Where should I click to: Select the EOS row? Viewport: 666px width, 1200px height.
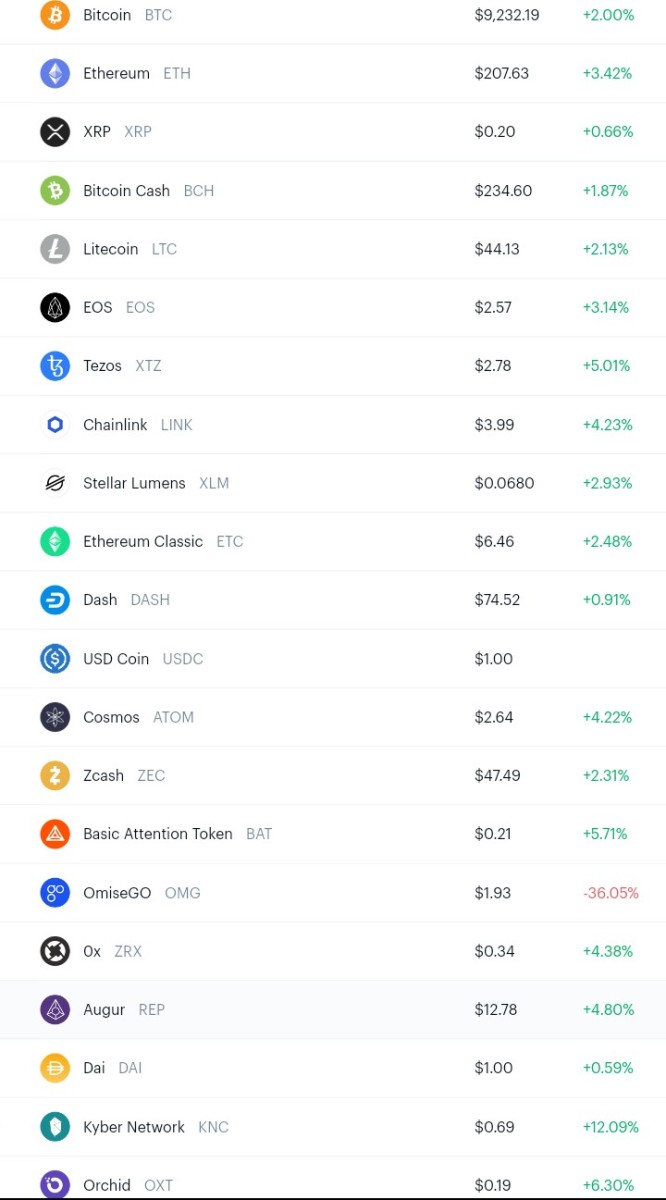[98, 307]
